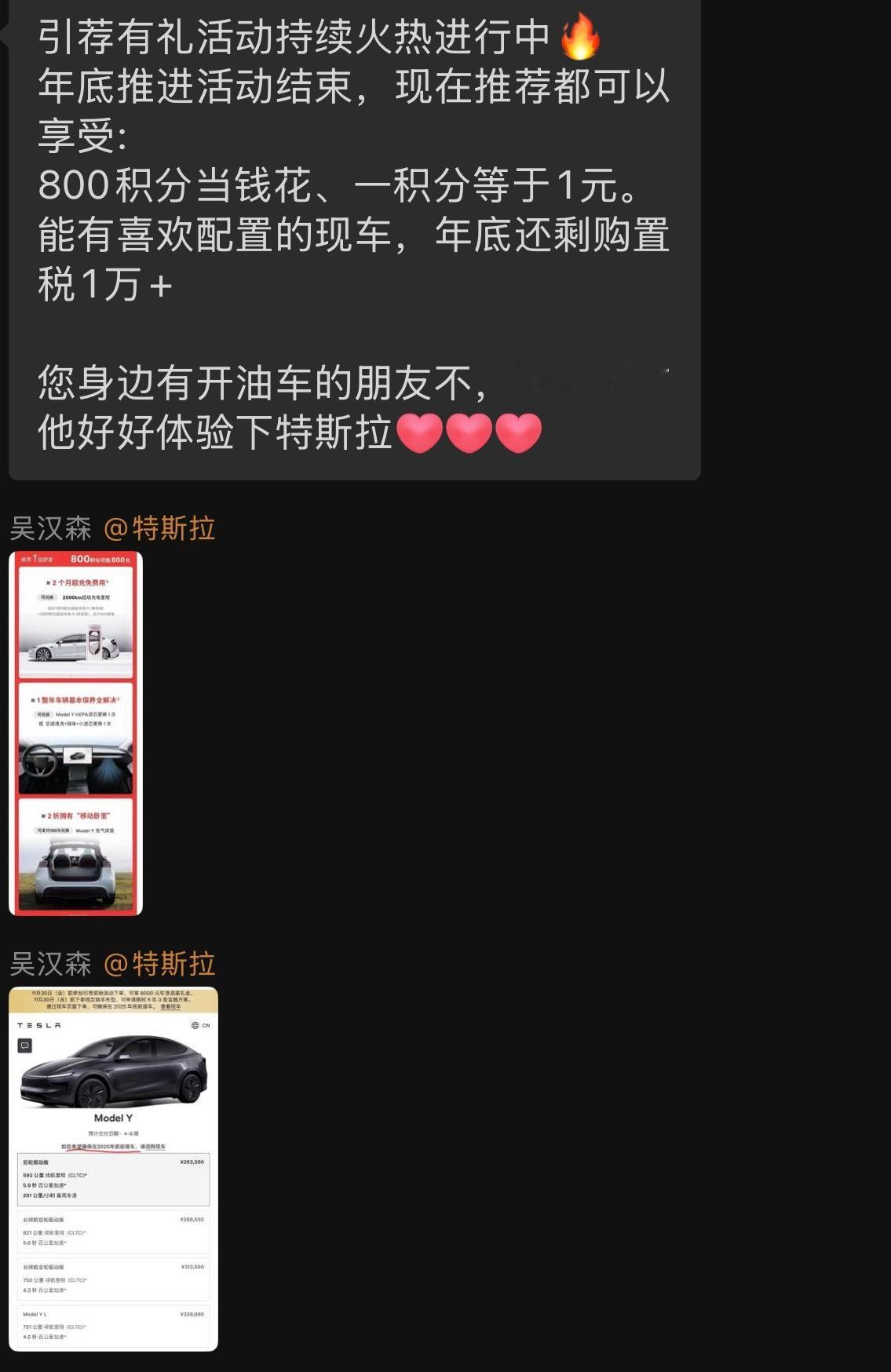Click the globe language icon on the Tesla page

195,1026
